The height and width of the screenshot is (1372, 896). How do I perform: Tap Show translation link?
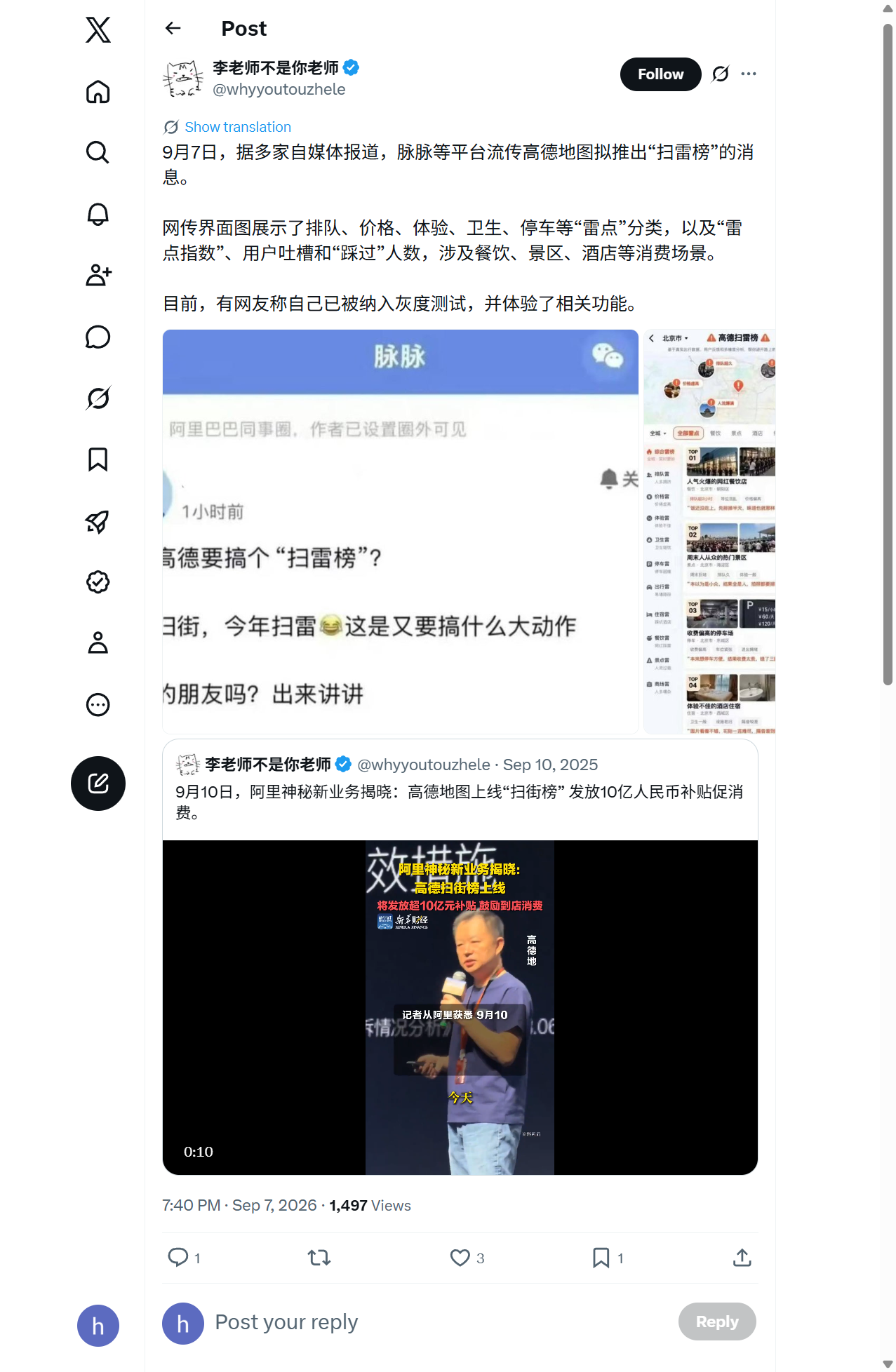click(x=237, y=127)
